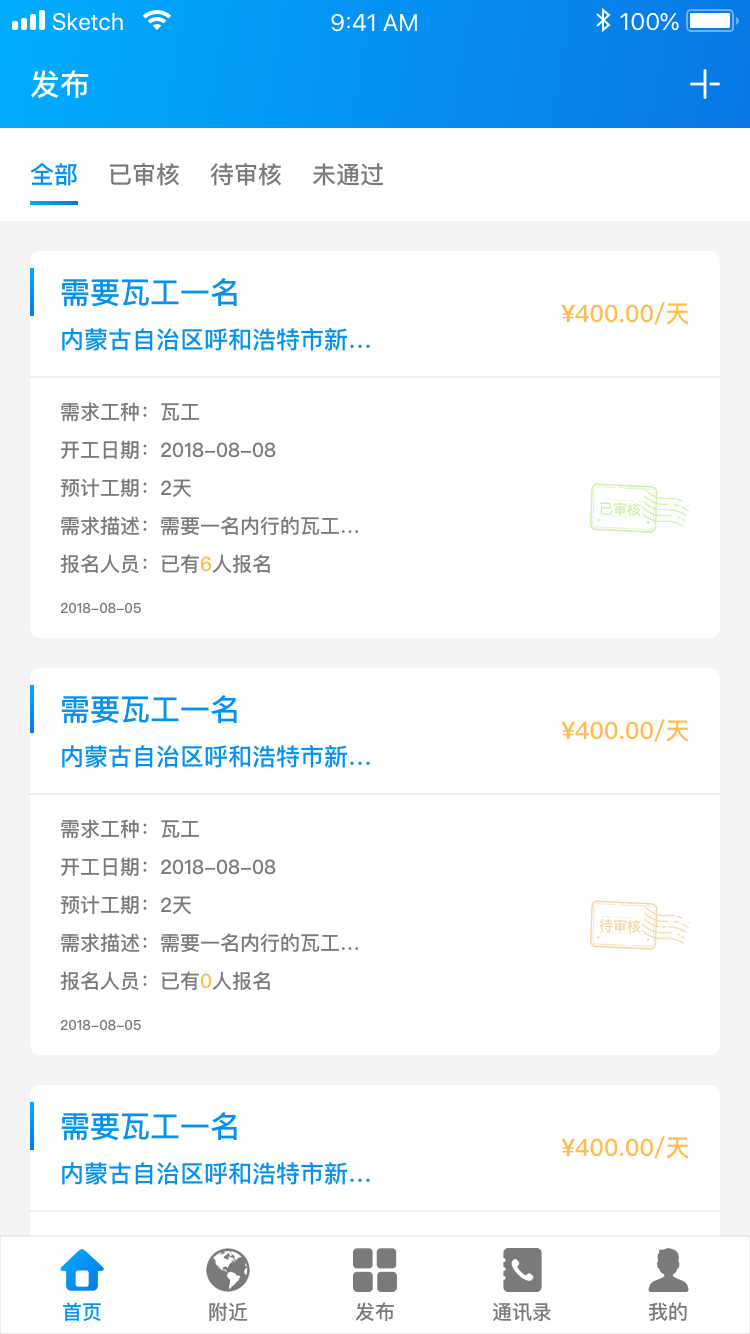Screen dimensions: 750x1334
Task: Switch to the 已审核 tab
Action: click(143, 175)
